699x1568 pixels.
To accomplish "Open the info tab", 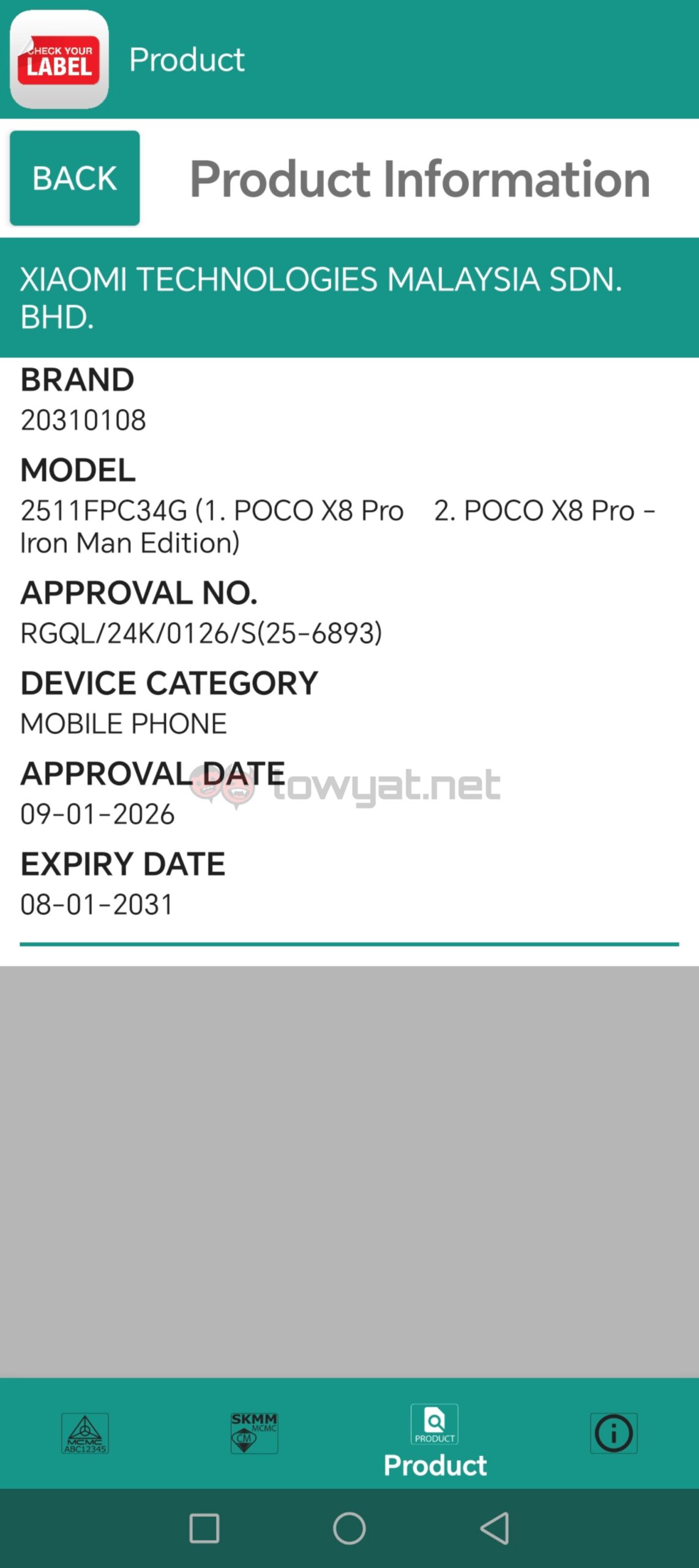I will coord(613,1433).
